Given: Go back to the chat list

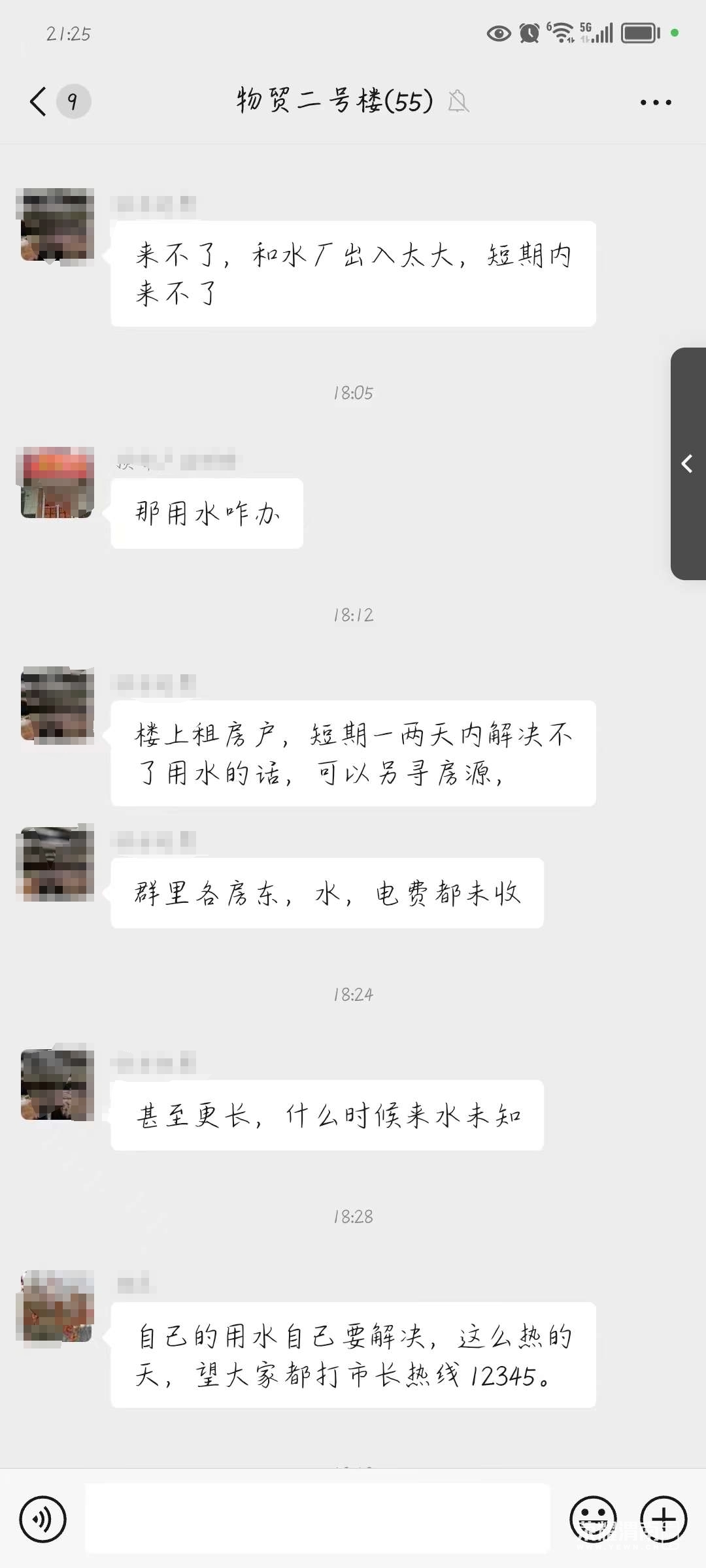Looking at the screenshot, I should (39, 102).
